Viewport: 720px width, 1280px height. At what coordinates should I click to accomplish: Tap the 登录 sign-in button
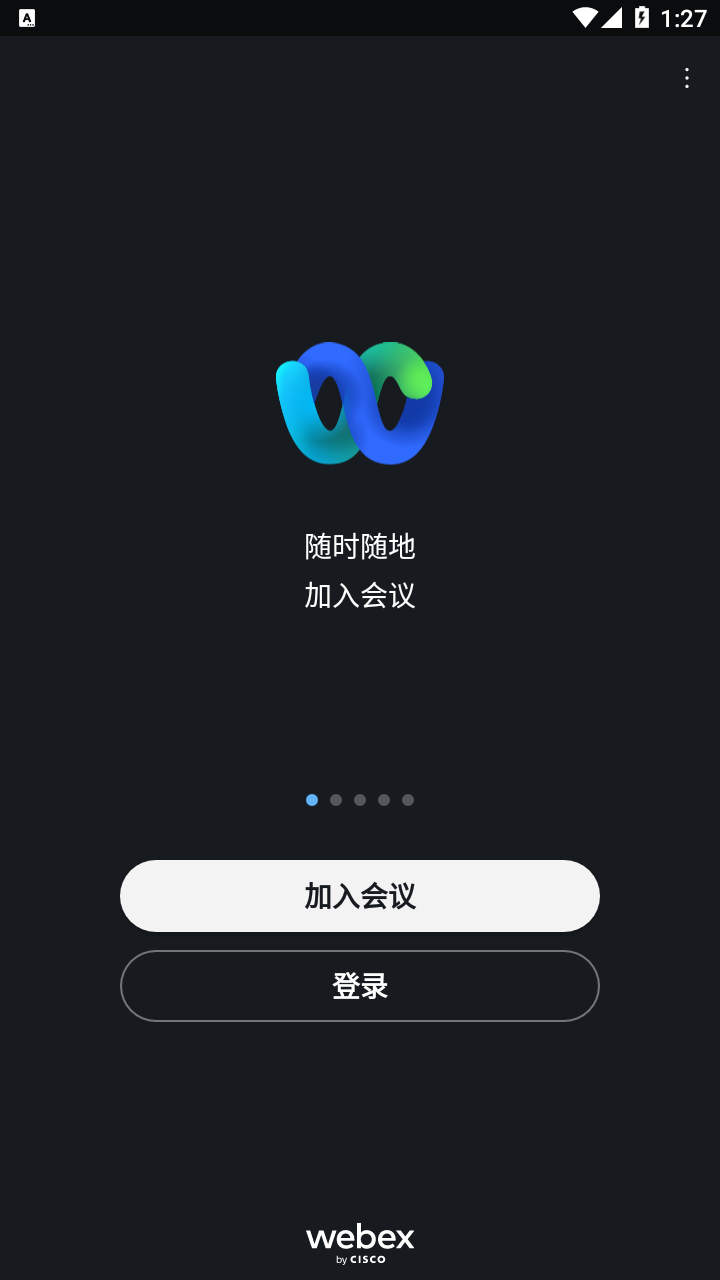360,986
